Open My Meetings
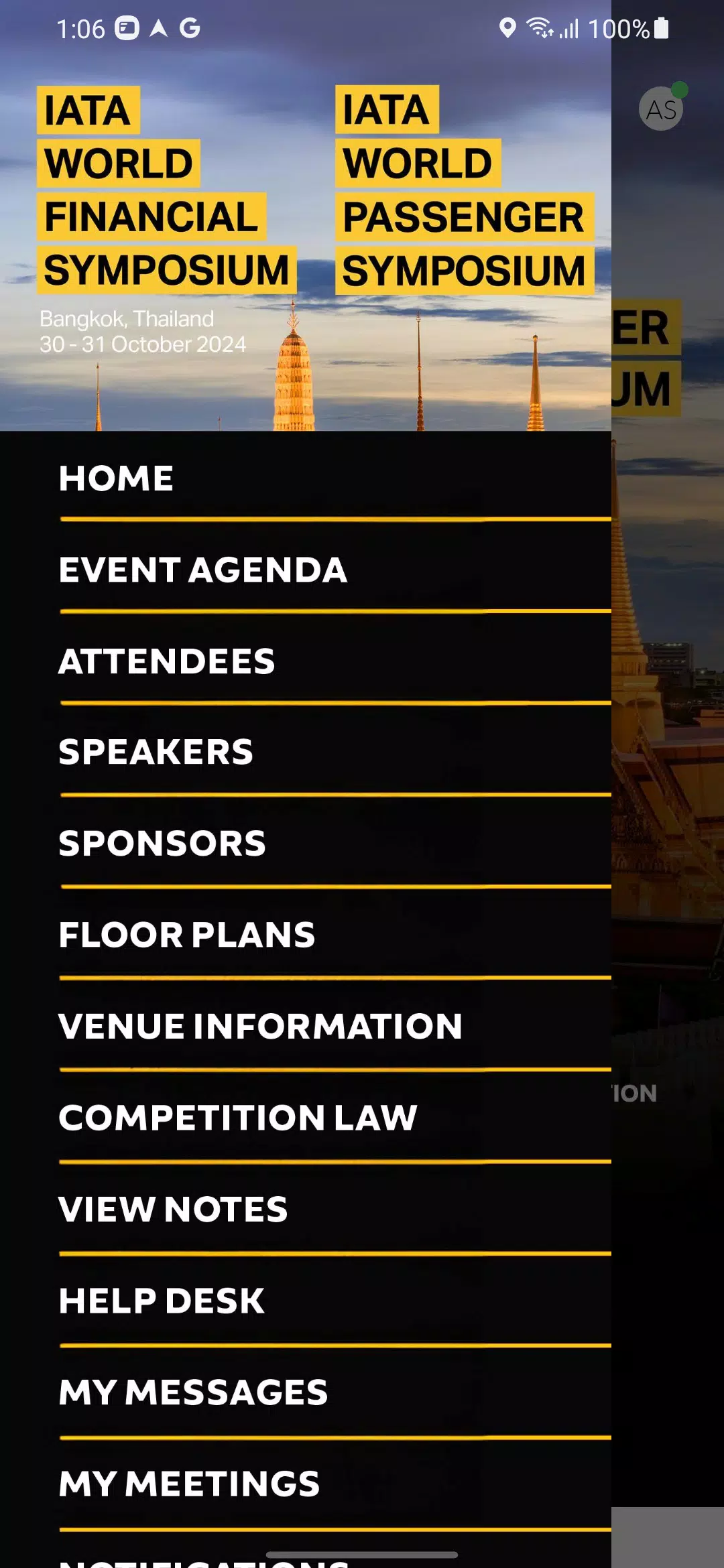This screenshot has height=1568, width=724. click(x=189, y=1484)
